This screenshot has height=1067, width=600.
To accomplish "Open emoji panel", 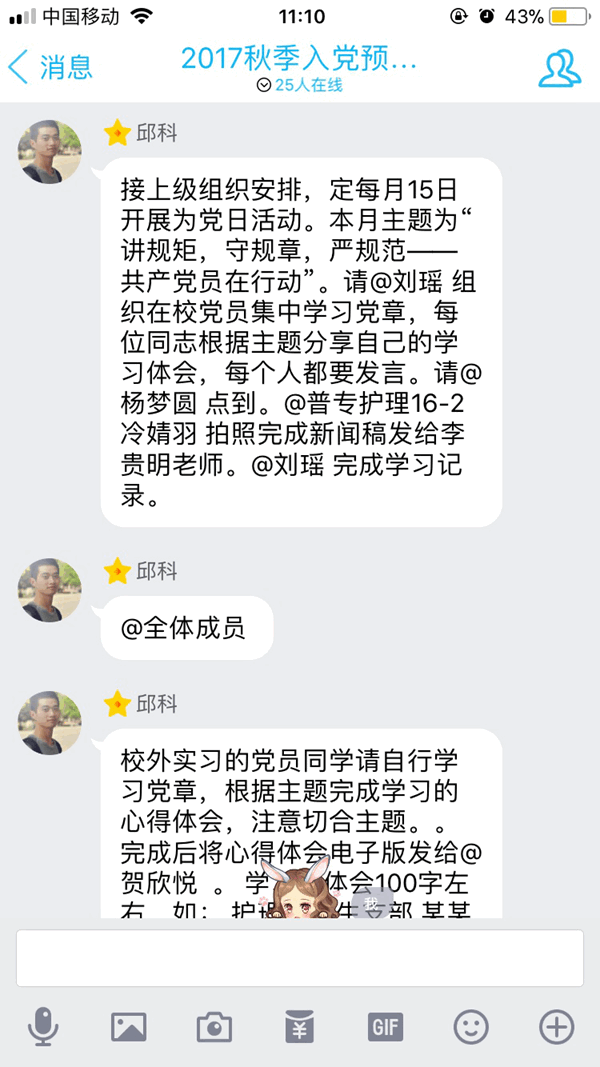I will [471, 1026].
